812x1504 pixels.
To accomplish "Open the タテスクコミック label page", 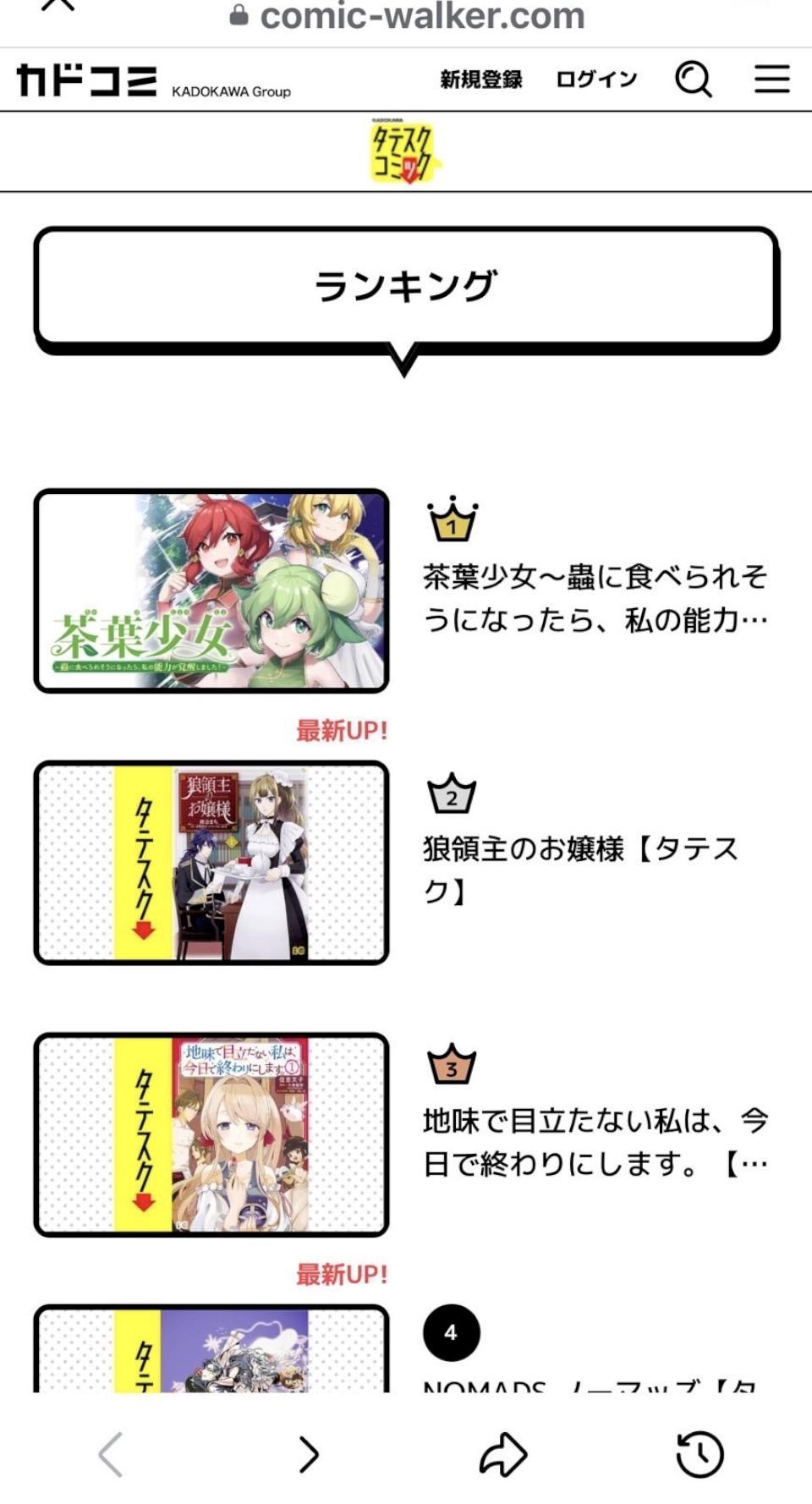I will coord(405,152).
